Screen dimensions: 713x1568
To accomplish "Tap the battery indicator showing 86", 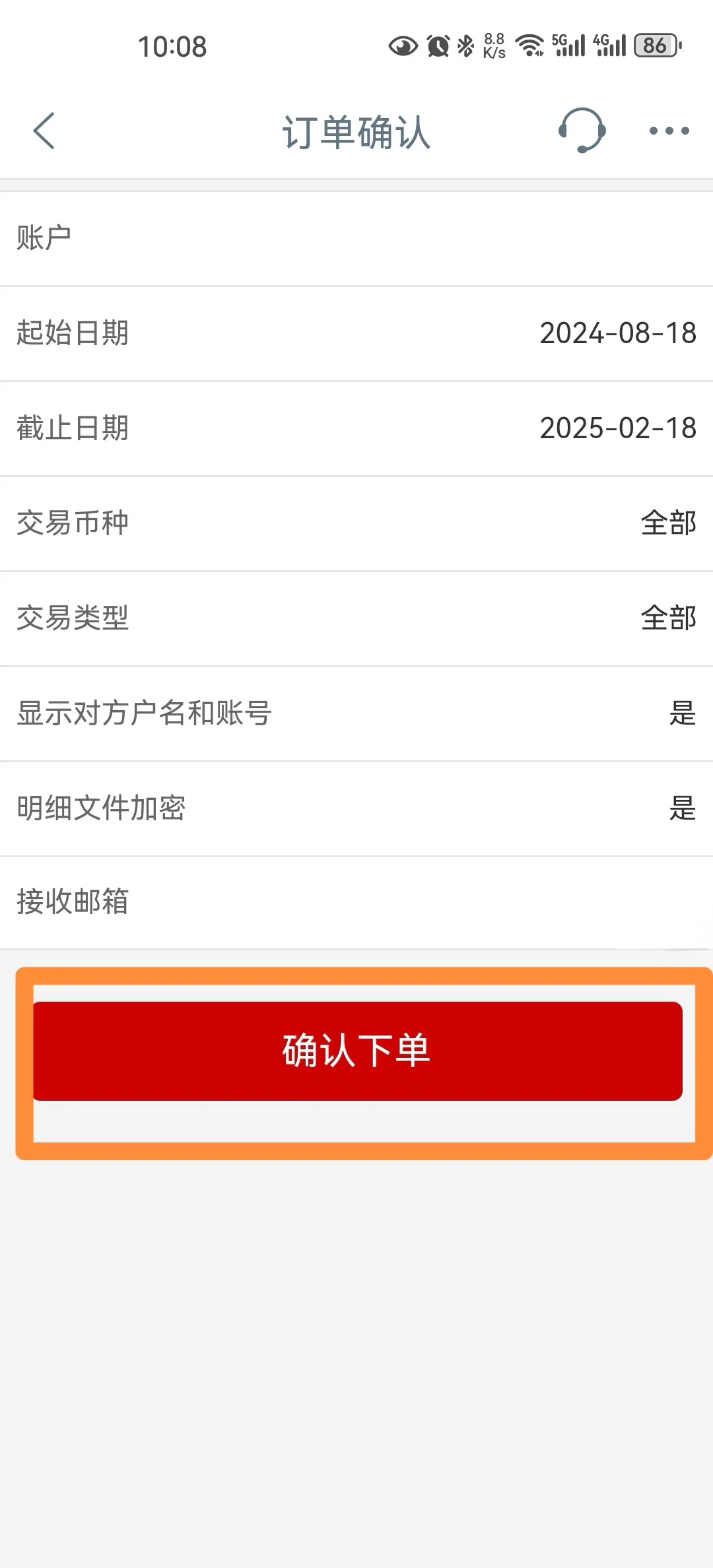I will click(x=656, y=45).
